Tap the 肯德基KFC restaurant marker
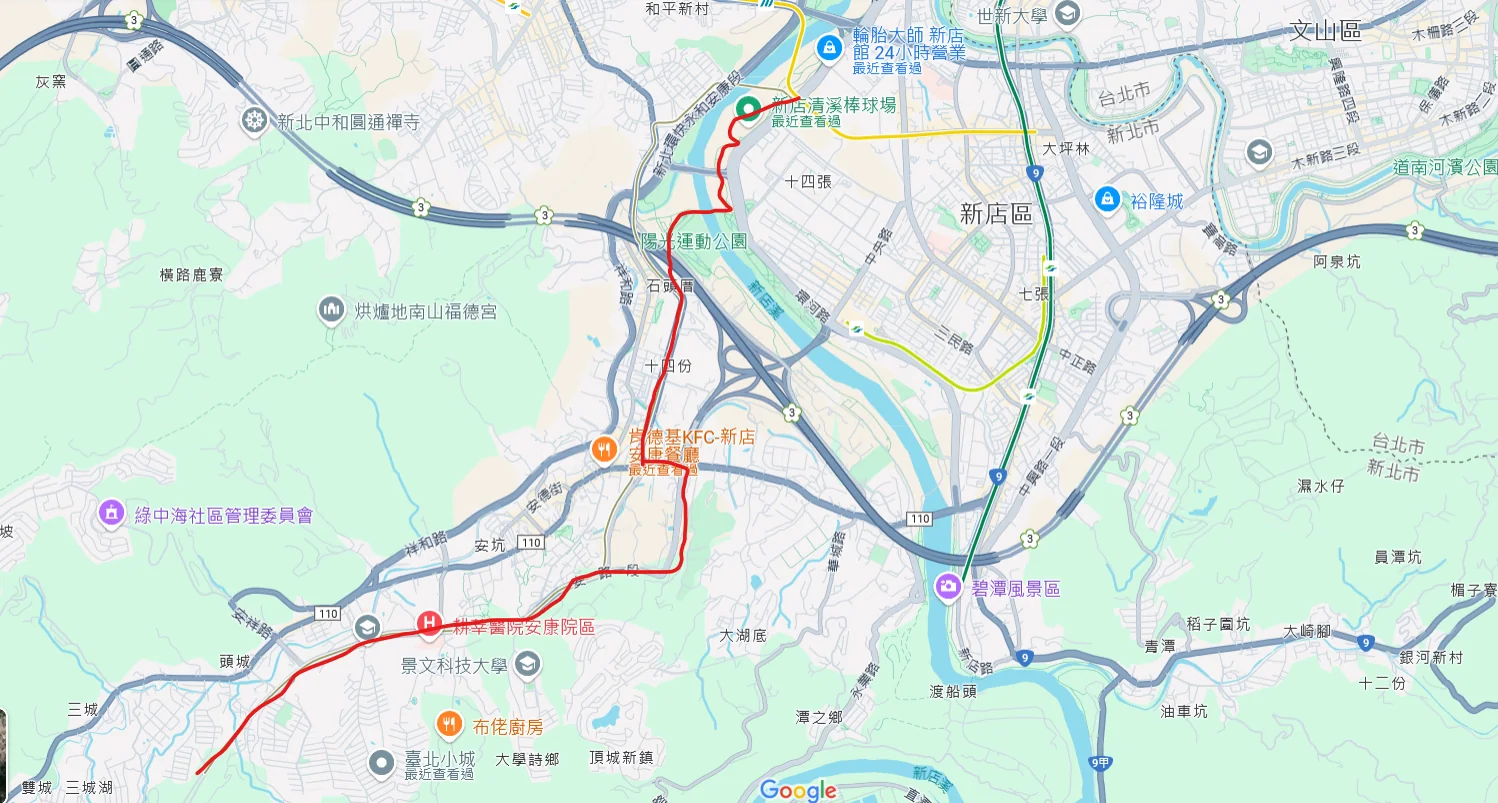This screenshot has height=803, width=1498. (603, 450)
